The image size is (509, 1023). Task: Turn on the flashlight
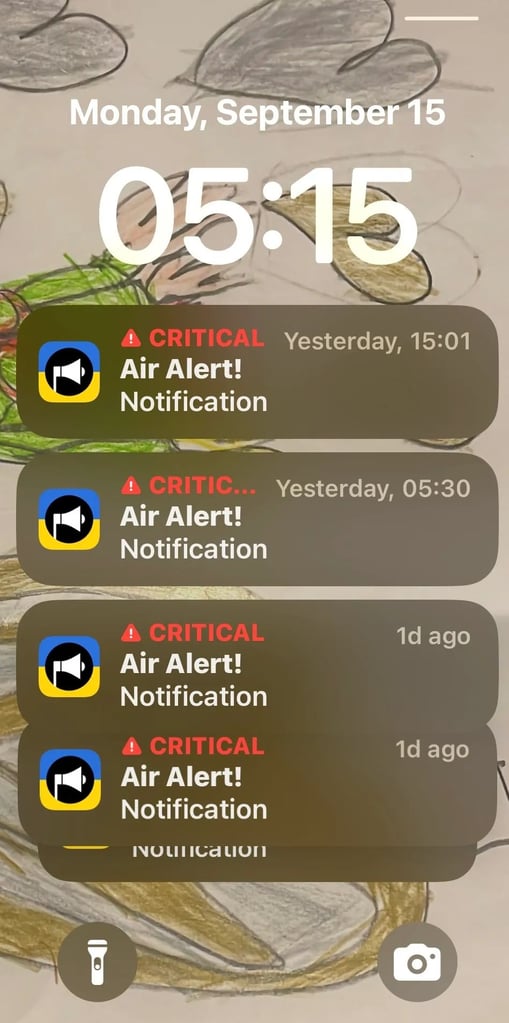click(x=97, y=962)
